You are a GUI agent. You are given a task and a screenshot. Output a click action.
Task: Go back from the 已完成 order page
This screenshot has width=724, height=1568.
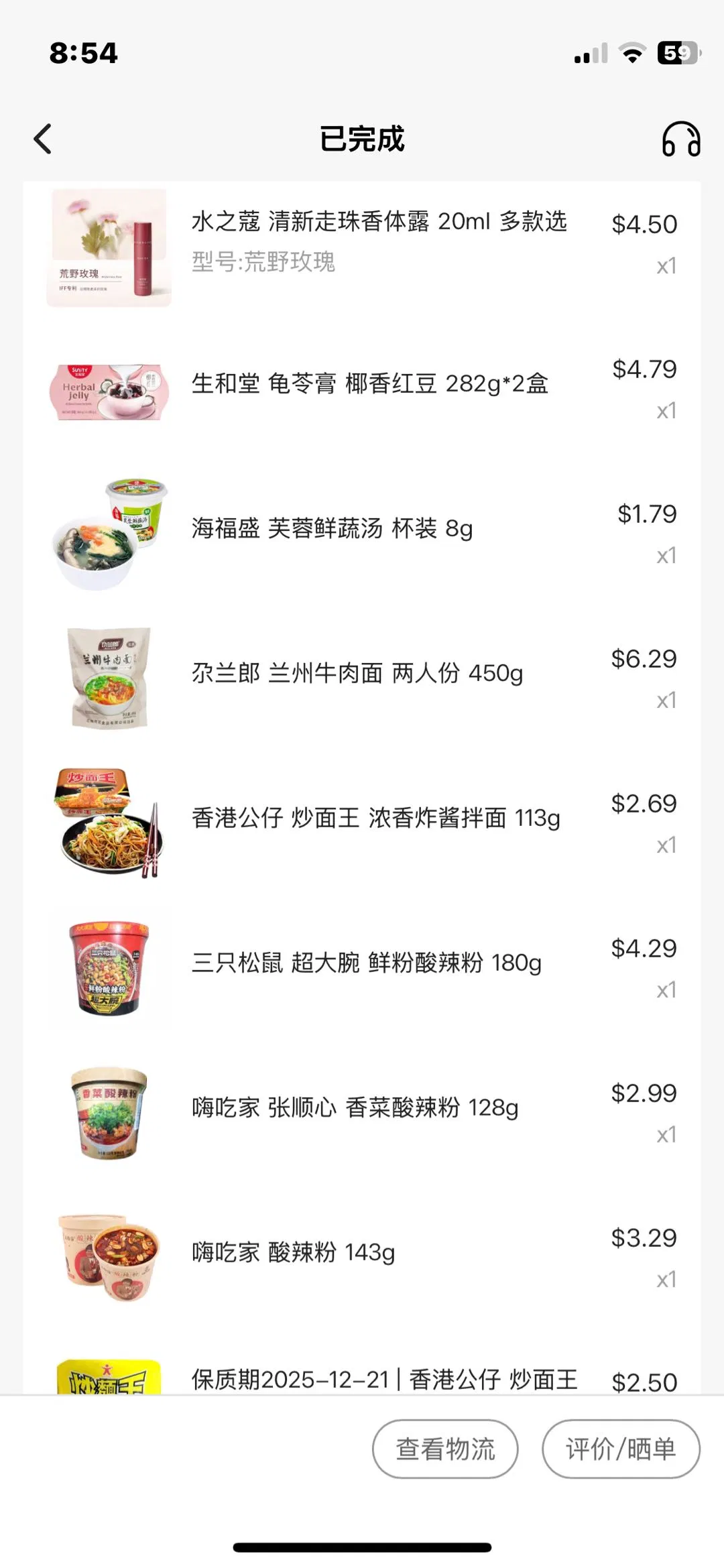(x=43, y=139)
